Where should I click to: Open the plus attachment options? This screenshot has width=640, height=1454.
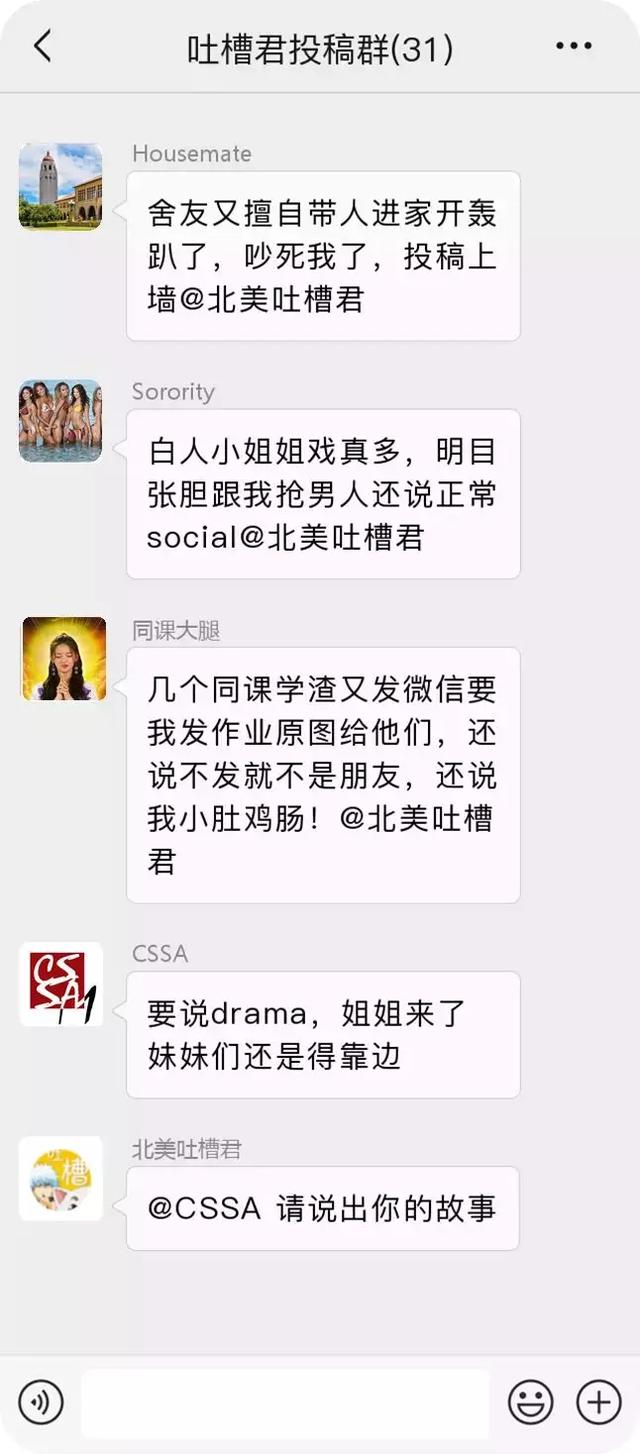598,1403
